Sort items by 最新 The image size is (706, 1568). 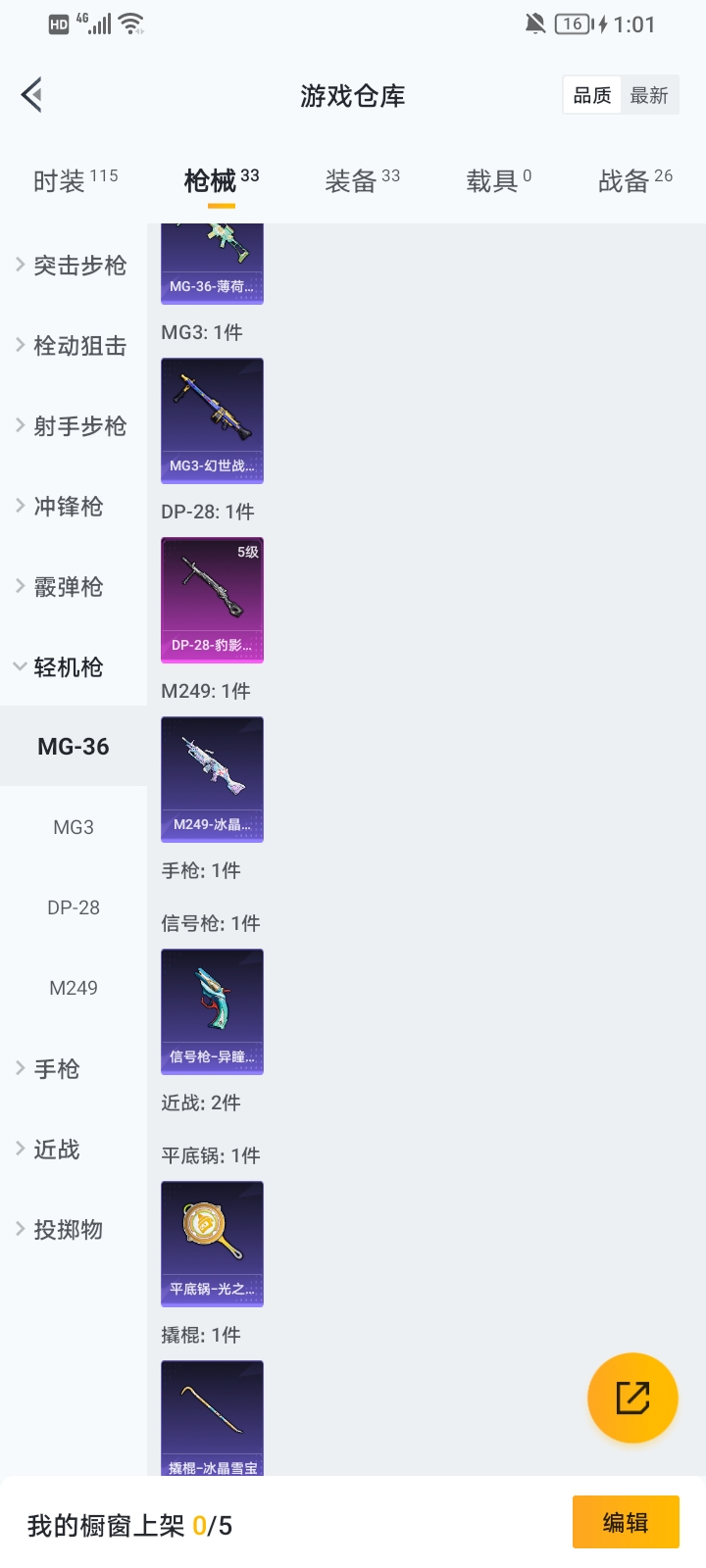(649, 95)
